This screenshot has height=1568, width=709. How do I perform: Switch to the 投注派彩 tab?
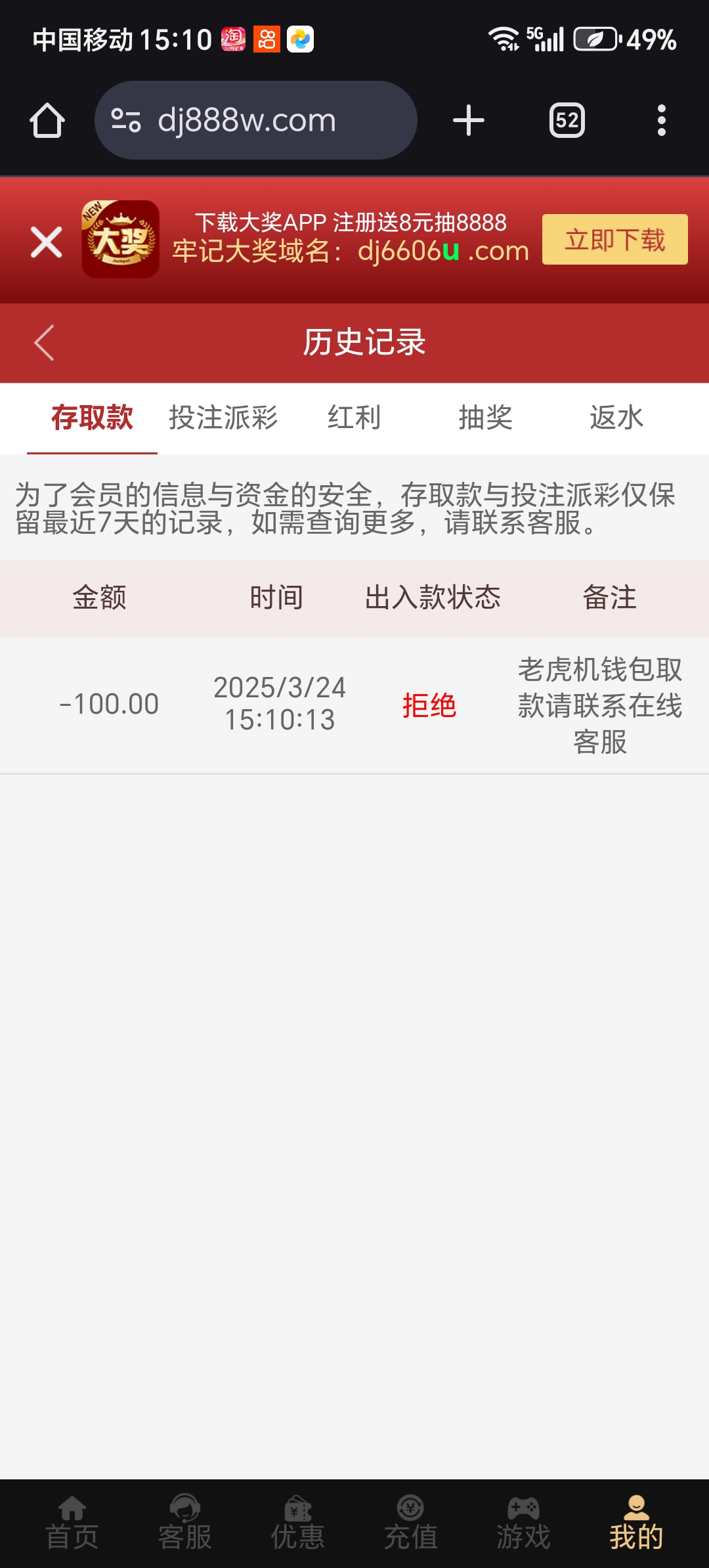click(223, 418)
